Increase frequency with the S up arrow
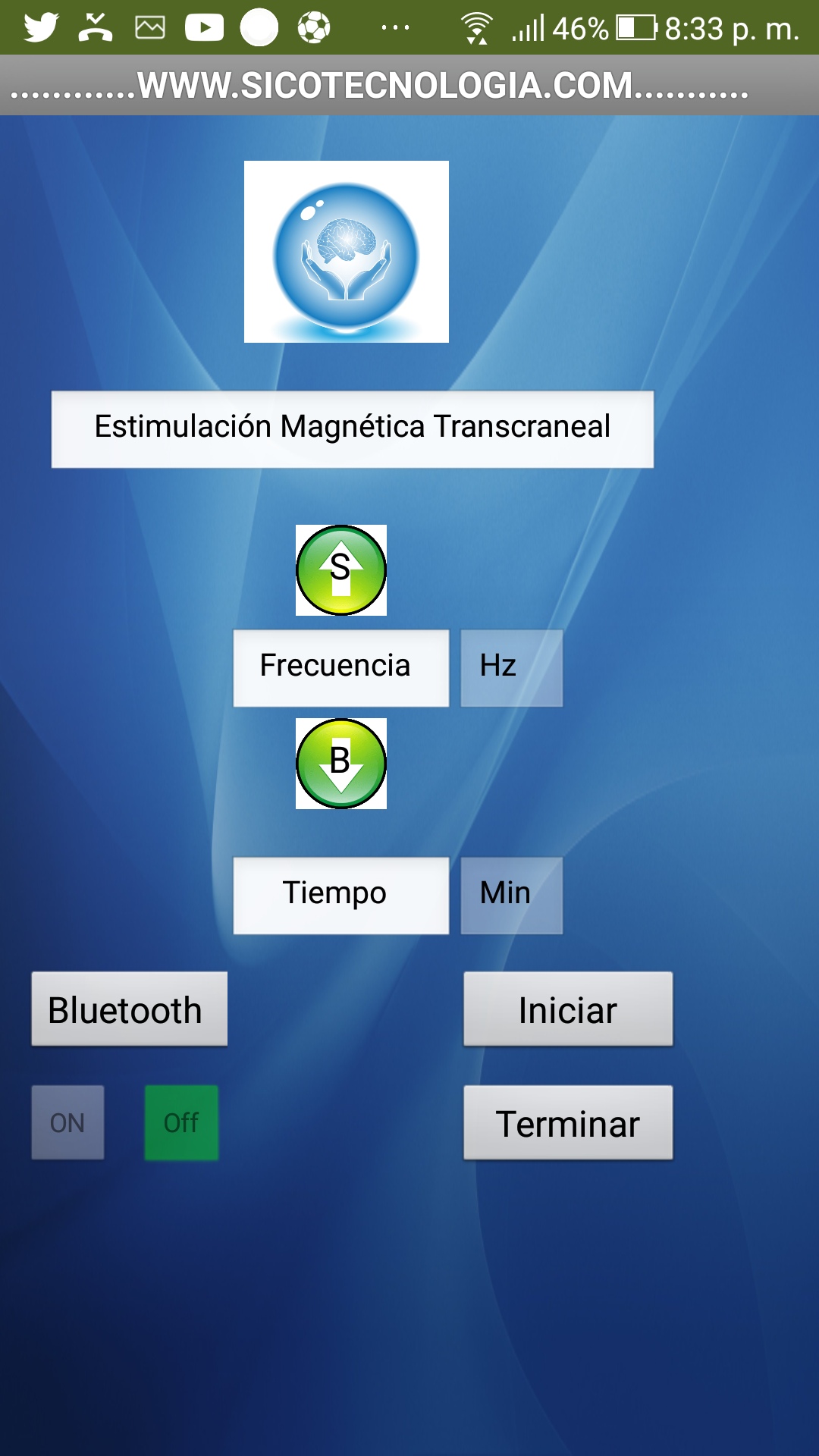The height and width of the screenshot is (1456, 819). pyautogui.click(x=340, y=570)
